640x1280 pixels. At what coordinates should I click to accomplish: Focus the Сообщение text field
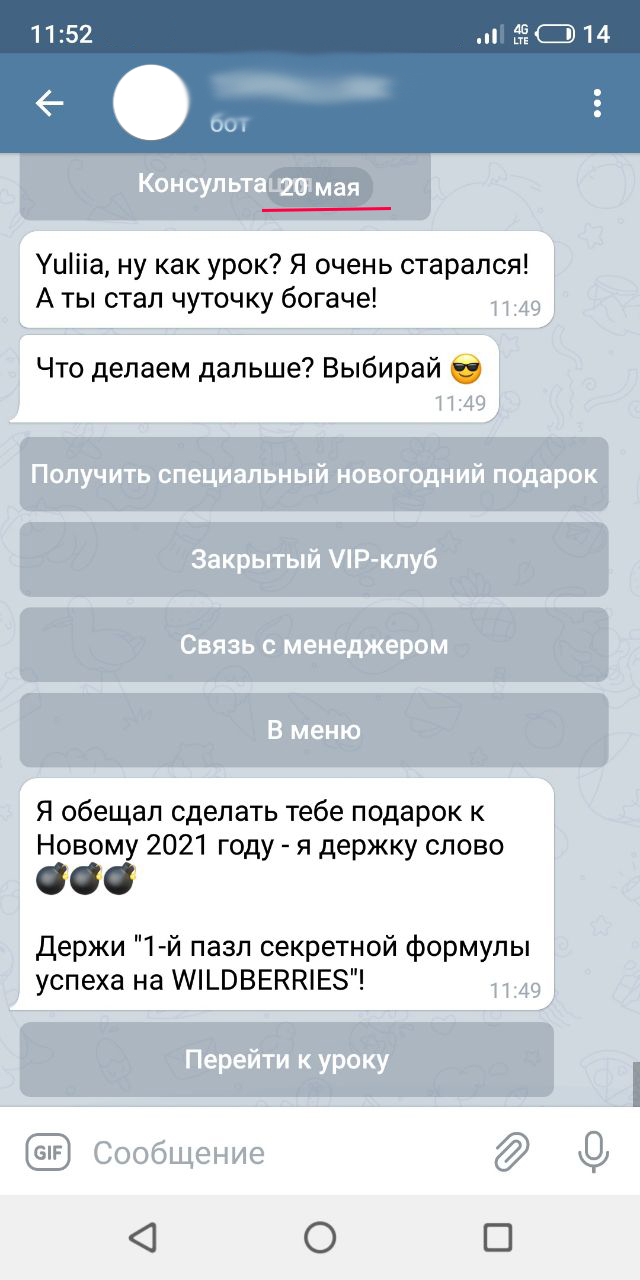pos(280,1152)
